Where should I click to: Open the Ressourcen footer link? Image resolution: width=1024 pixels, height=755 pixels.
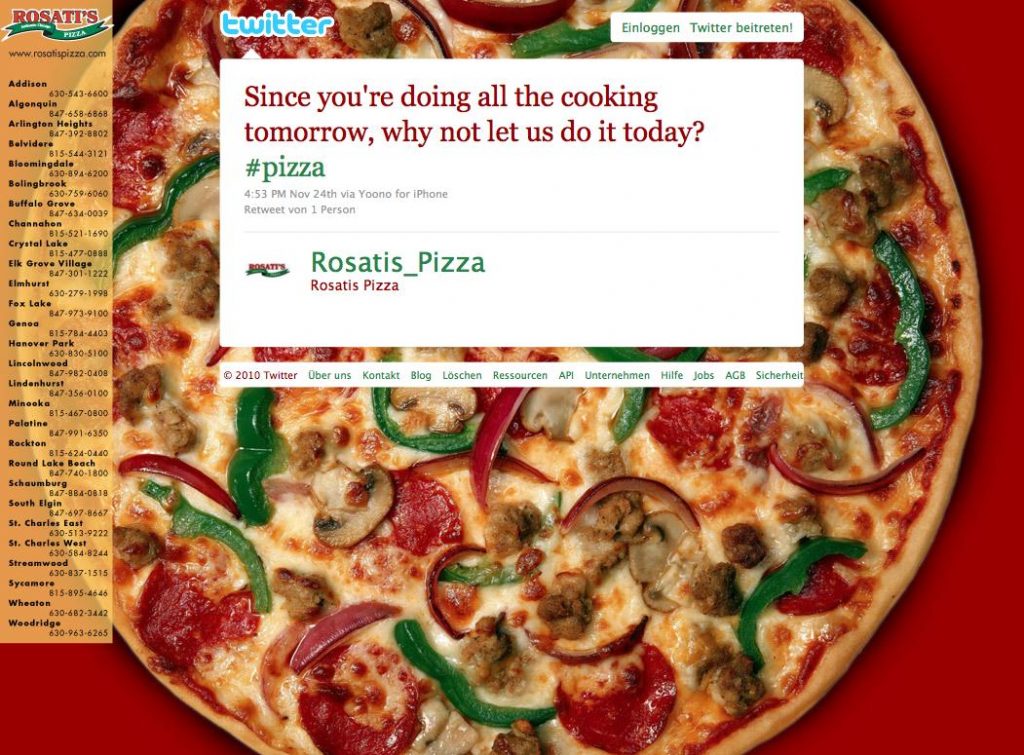(x=520, y=376)
